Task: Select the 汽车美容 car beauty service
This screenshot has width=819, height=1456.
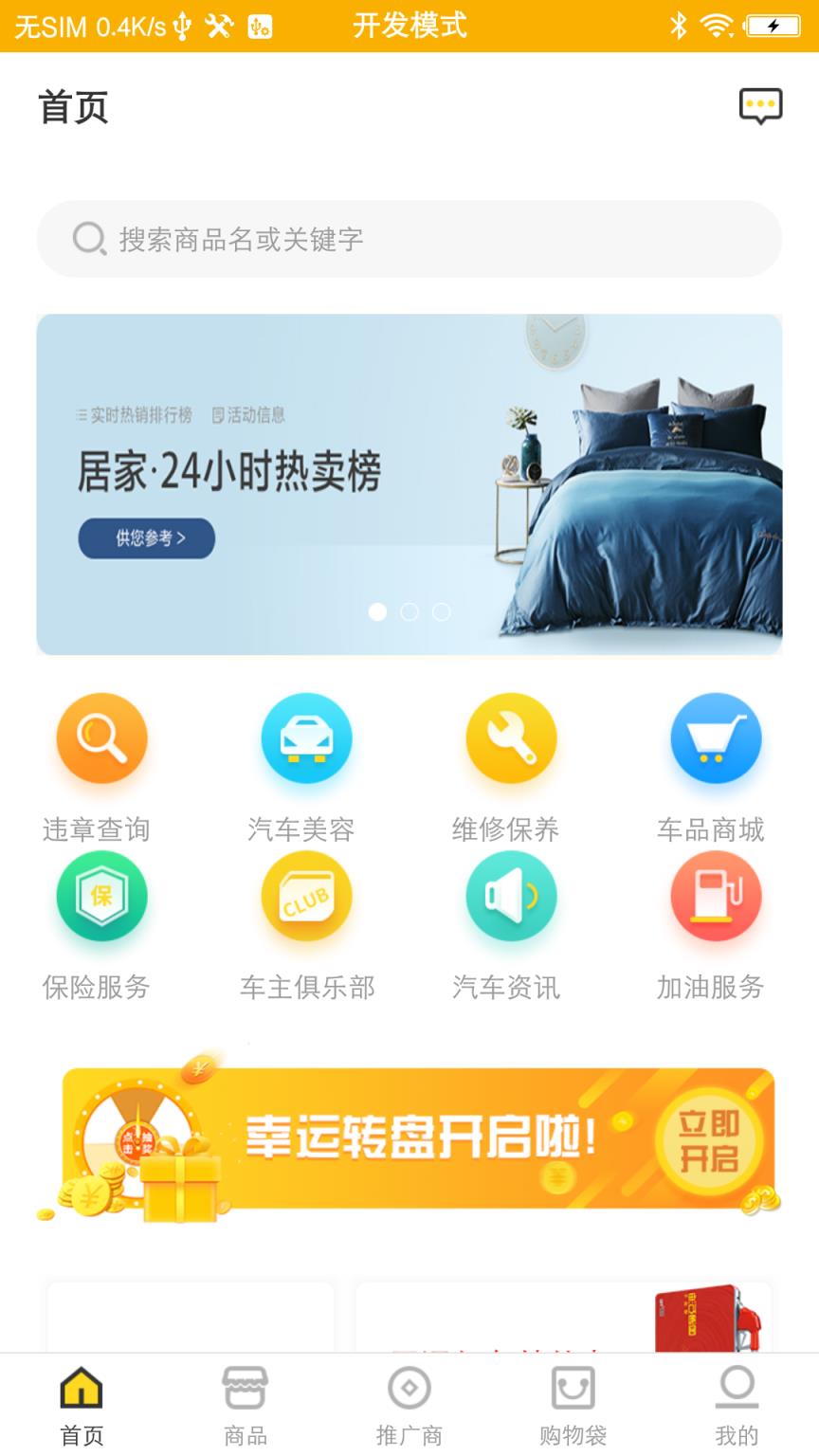Action: pos(306,738)
